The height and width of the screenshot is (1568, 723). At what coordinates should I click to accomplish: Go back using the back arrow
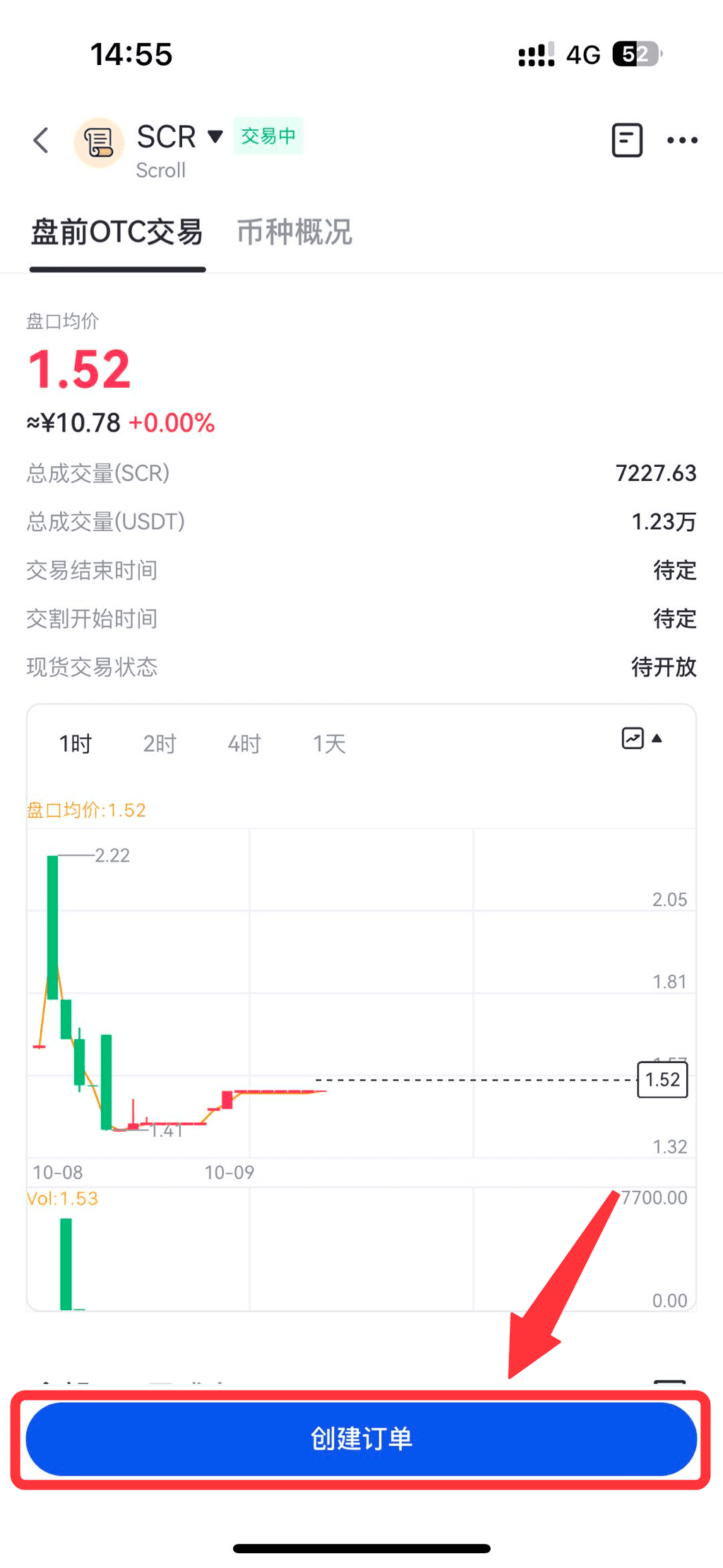(42, 140)
